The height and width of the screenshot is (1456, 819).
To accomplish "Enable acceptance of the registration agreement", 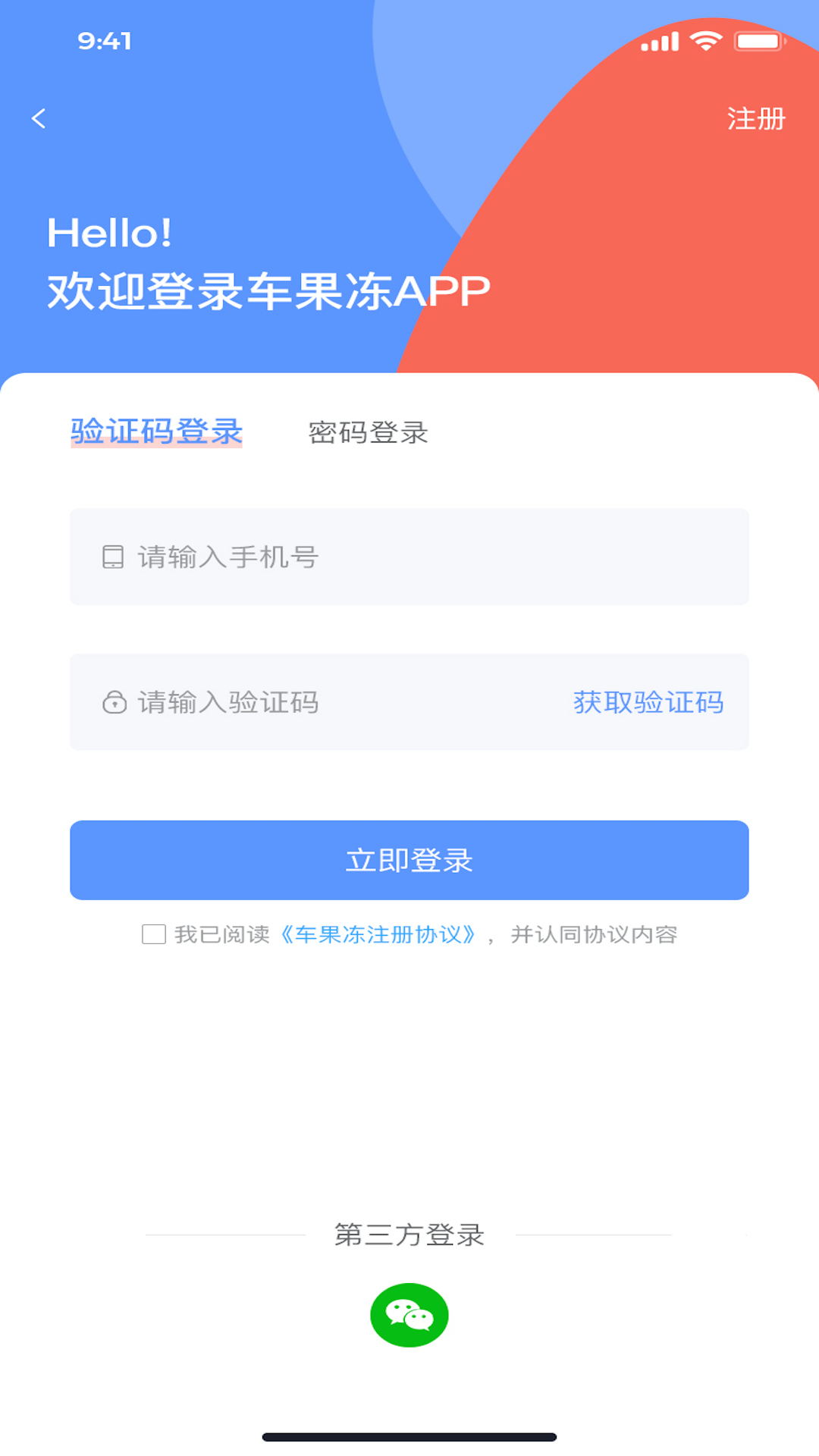I will coord(154,934).
